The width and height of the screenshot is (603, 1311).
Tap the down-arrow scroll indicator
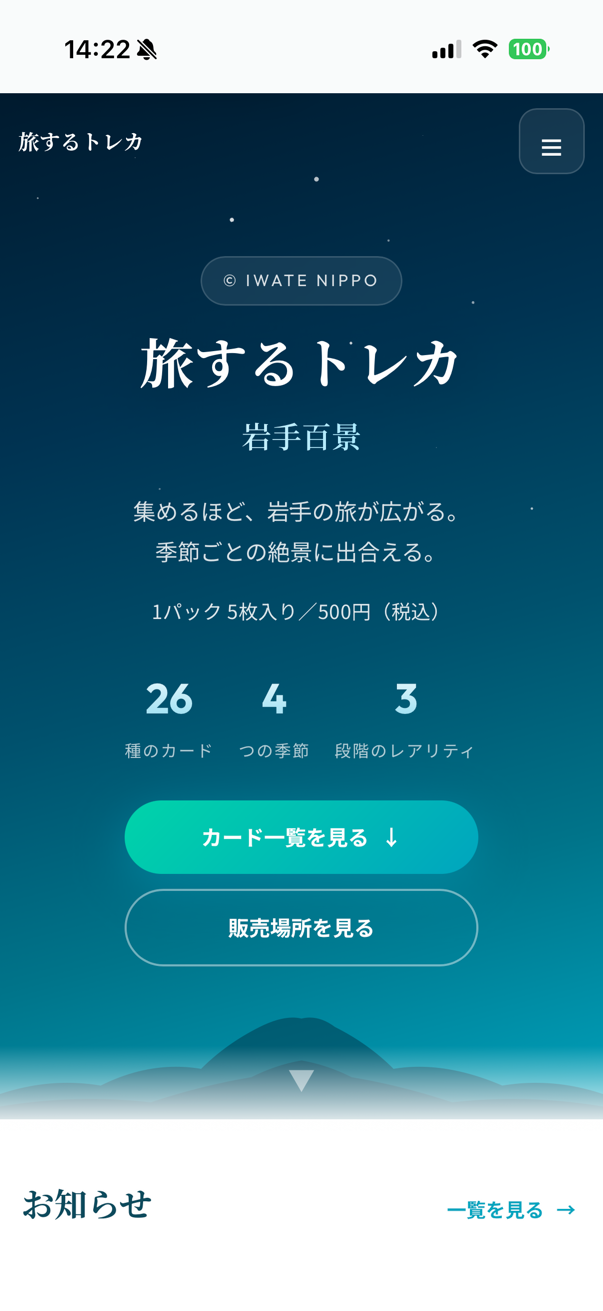click(301, 1080)
